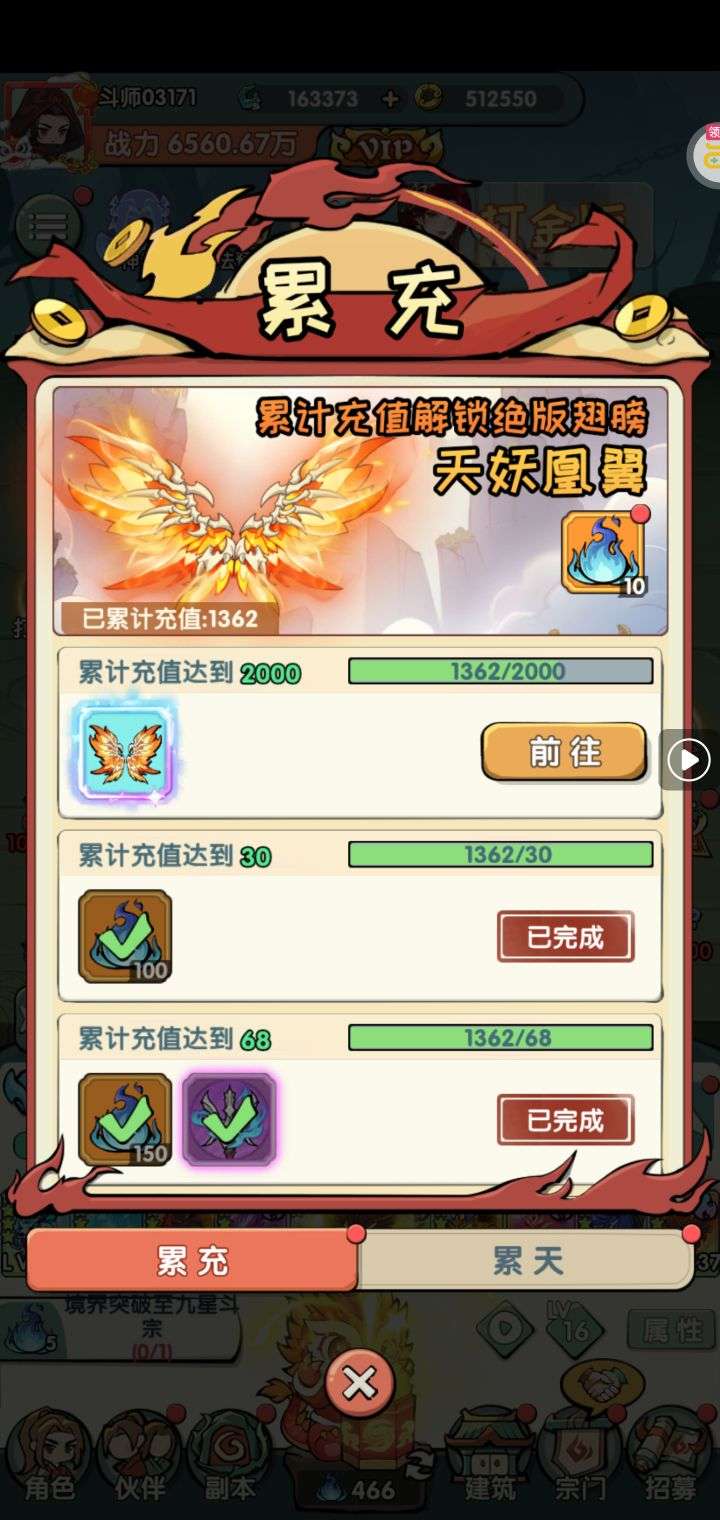This screenshot has width=720, height=1520.
Task: Tap 已完成 button for 68 recharge tier
Action: coord(565,1120)
